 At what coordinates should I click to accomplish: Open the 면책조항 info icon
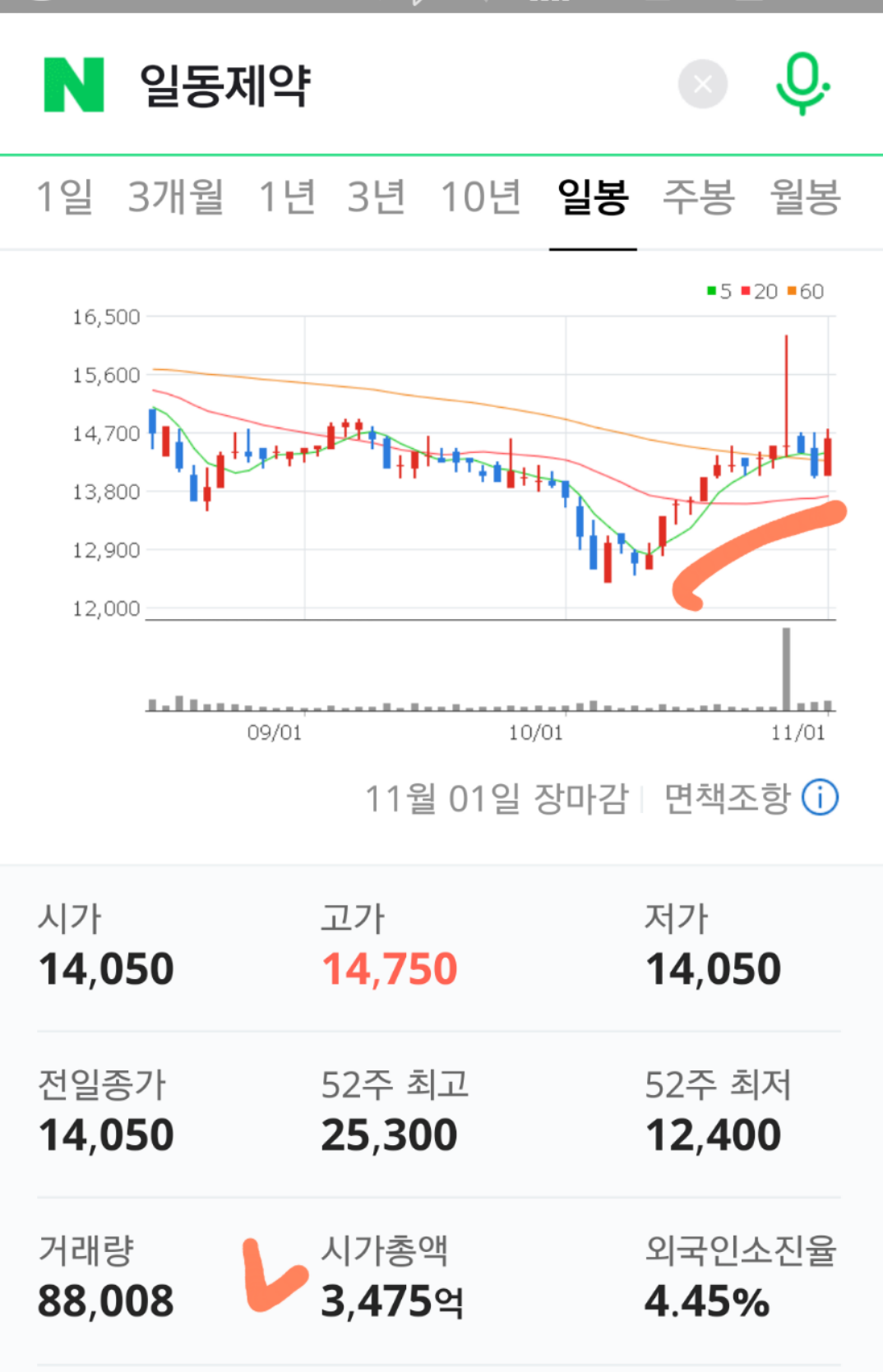click(x=820, y=797)
